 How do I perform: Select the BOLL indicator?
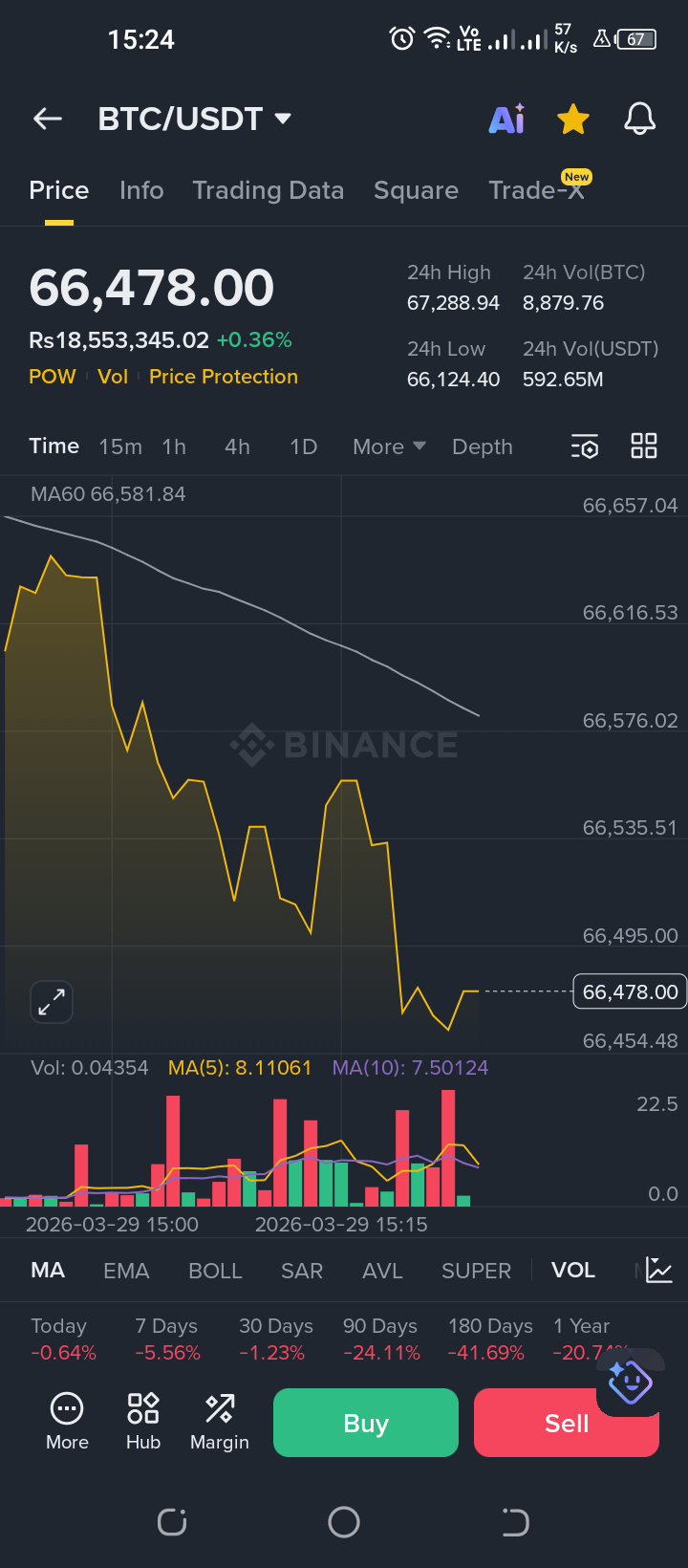[x=215, y=1271]
